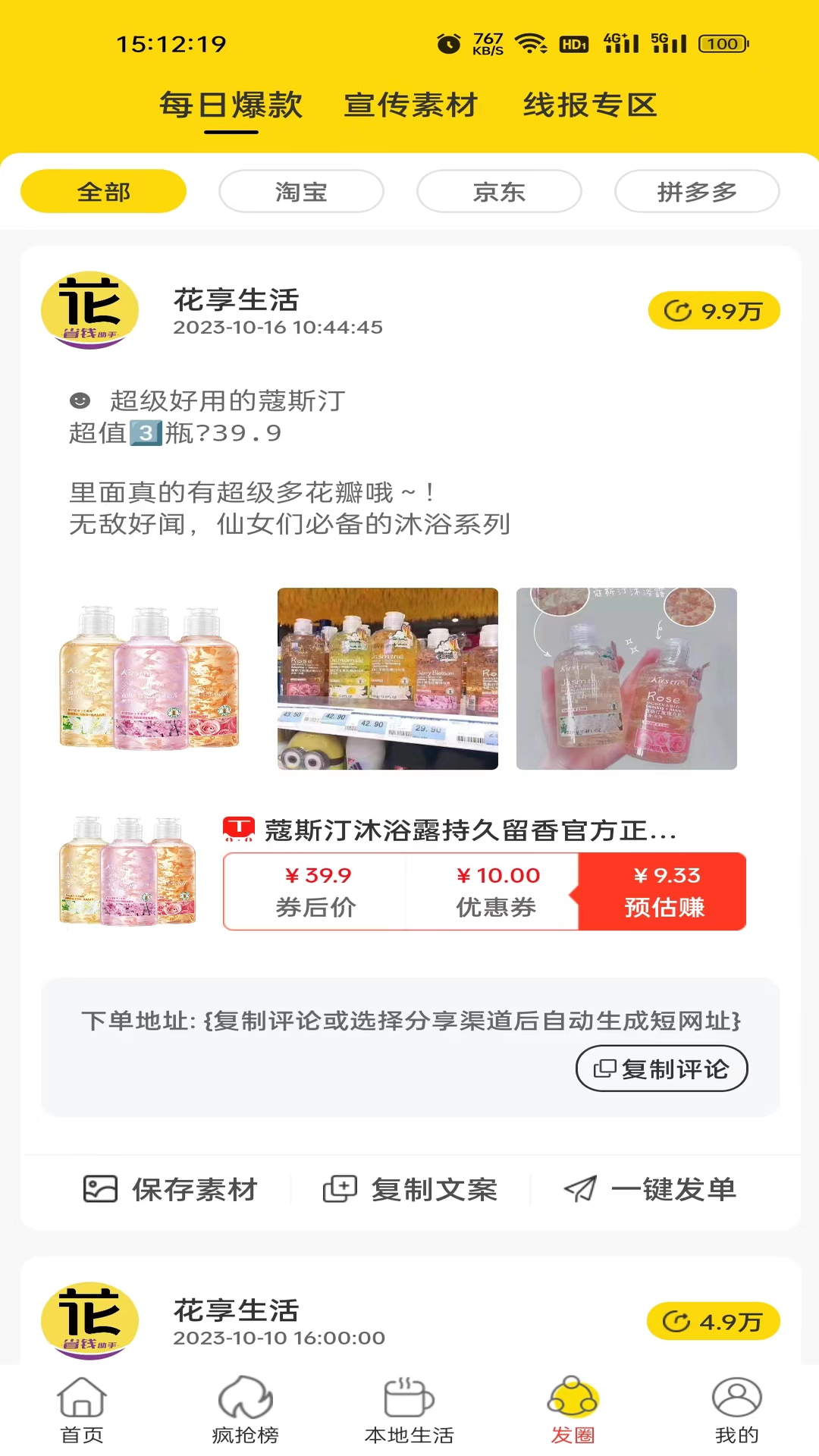Open the hand-held bottles photo

[626, 679]
